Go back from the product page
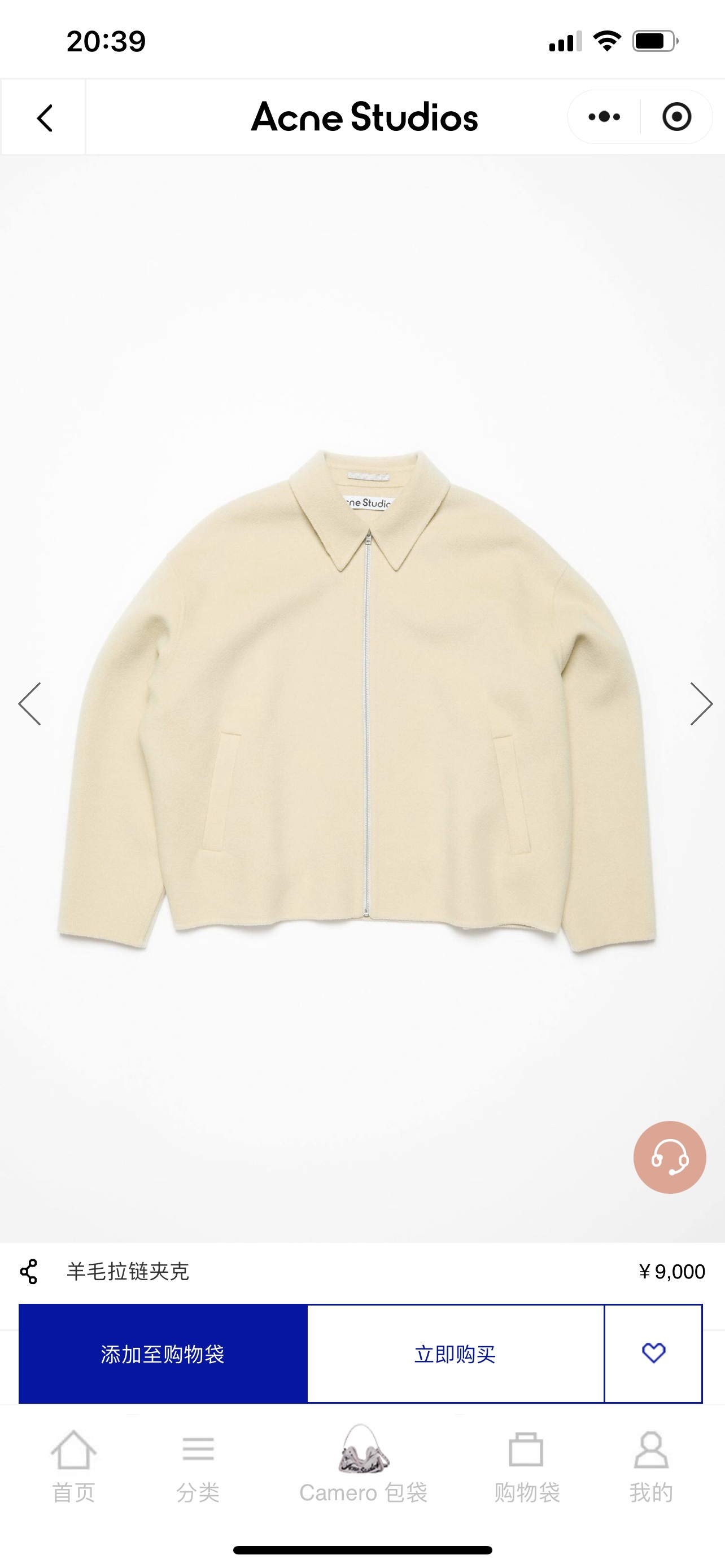Viewport: 725px width, 1568px height. coord(45,117)
